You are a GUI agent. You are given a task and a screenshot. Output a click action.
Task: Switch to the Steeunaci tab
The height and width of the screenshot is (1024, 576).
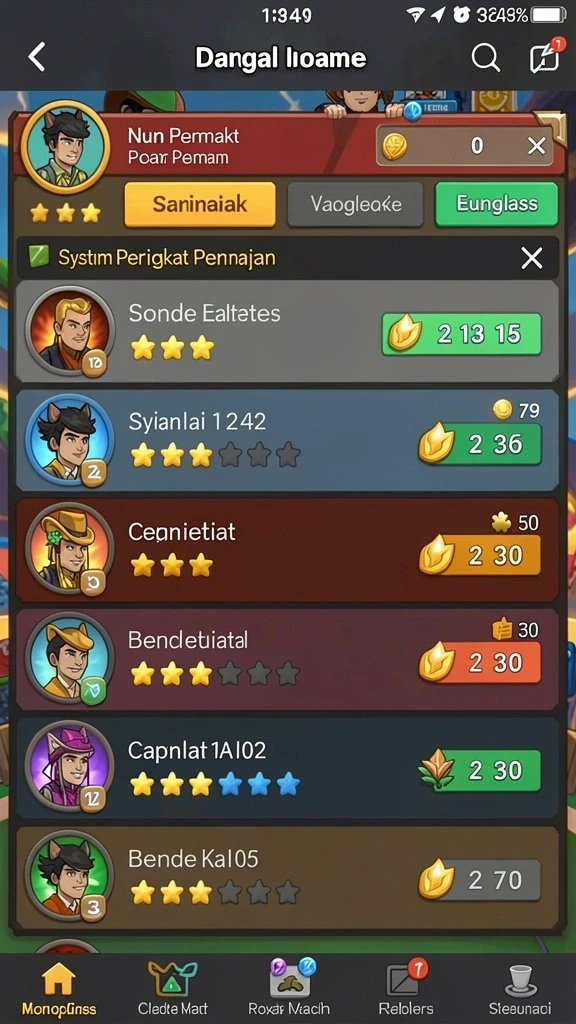(519, 988)
